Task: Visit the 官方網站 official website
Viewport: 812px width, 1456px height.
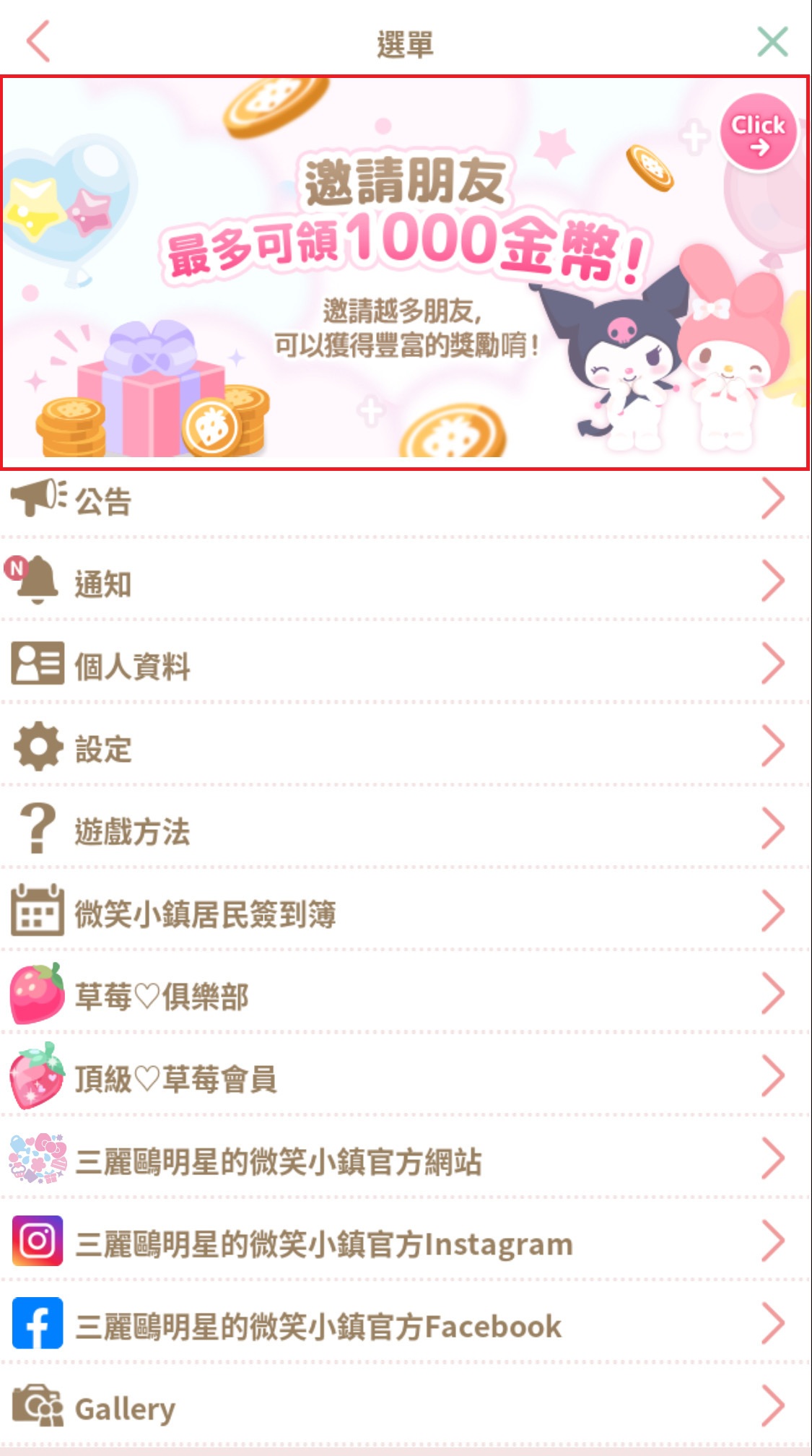Action: (404, 1160)
